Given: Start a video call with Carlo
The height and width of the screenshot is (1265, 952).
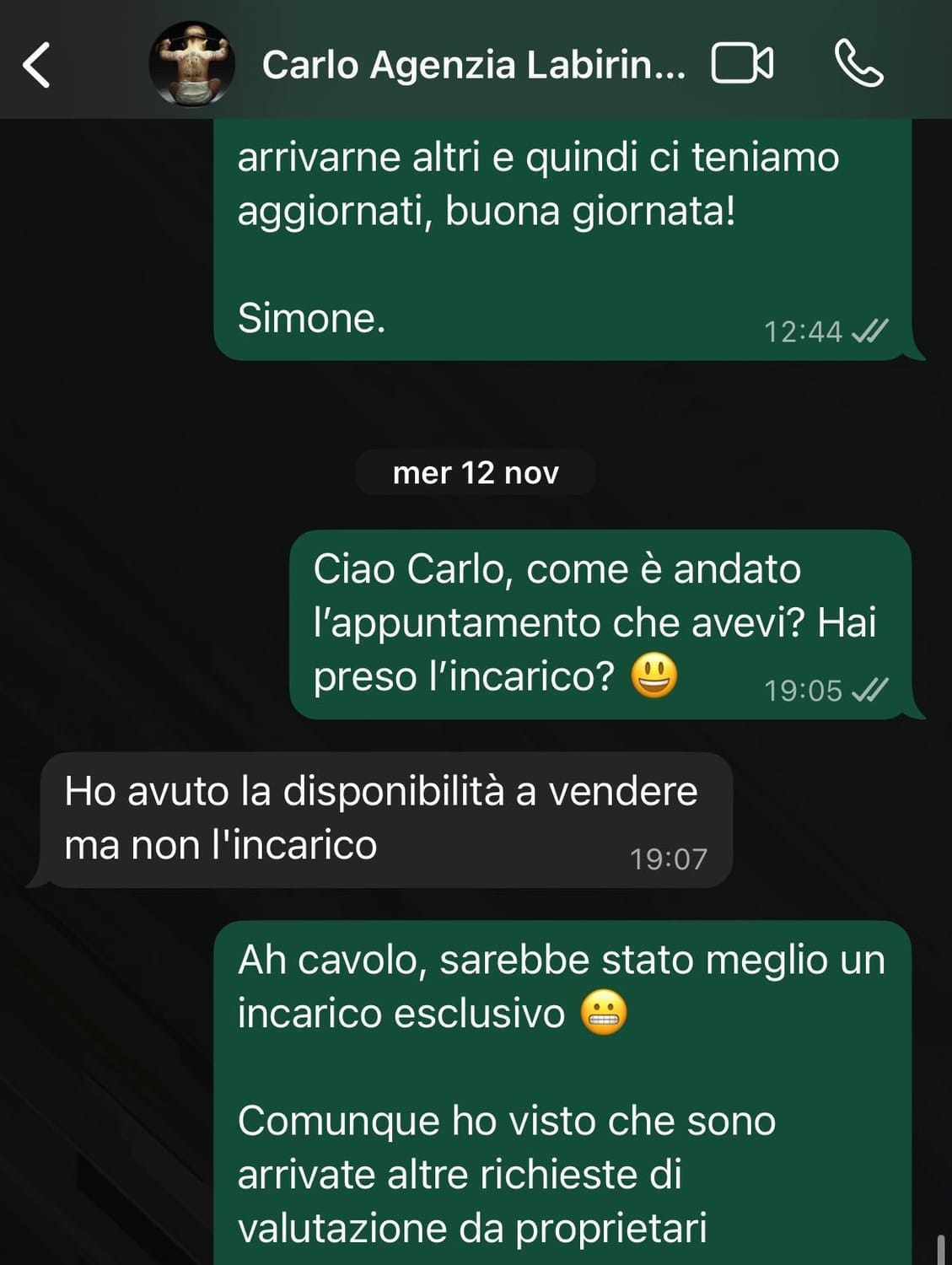Looking at the screenshot, I should pos(742,64).
